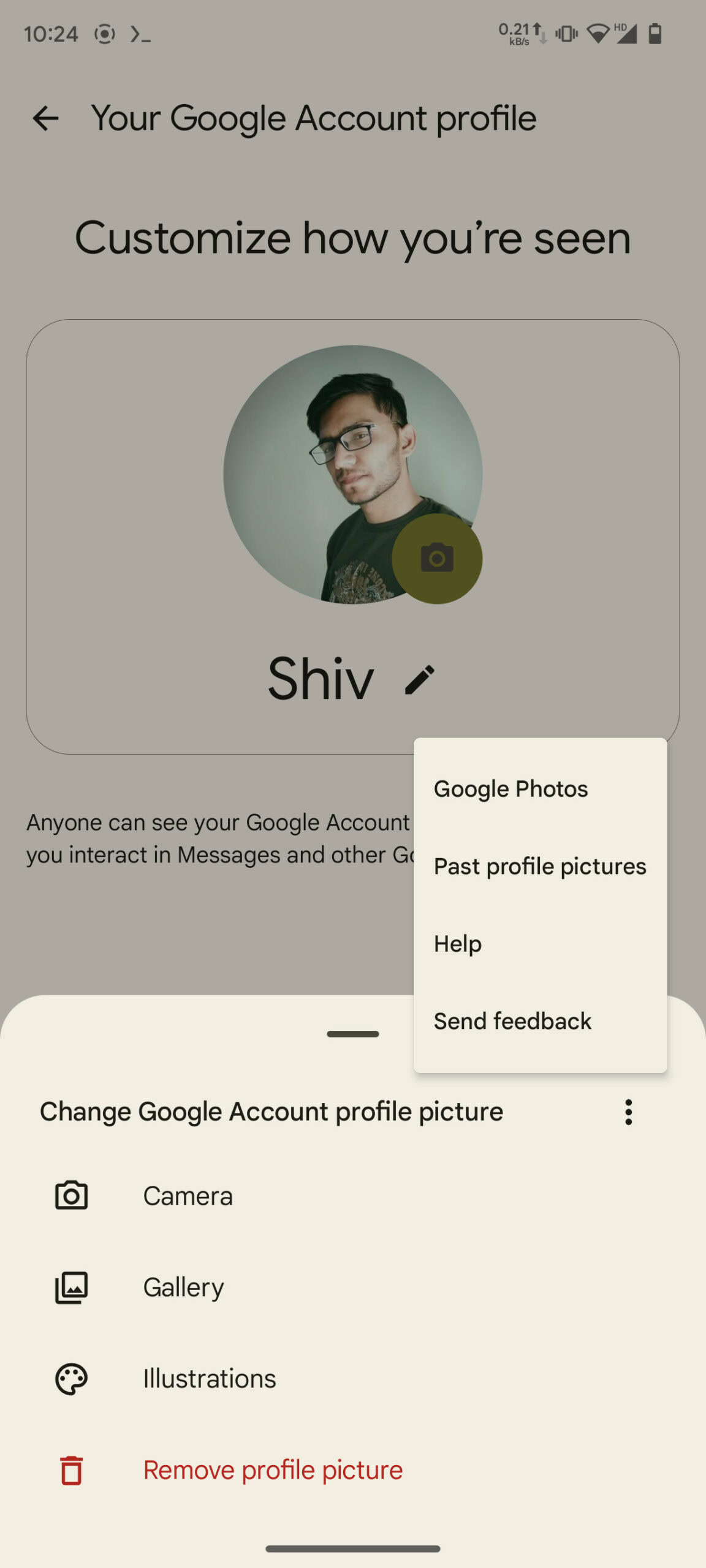Image resolution: width=706 pixels, height=1568 pixels.
Task: Open Help from the overflow menu
Action: pyautogui.click(x=540, y=944)
